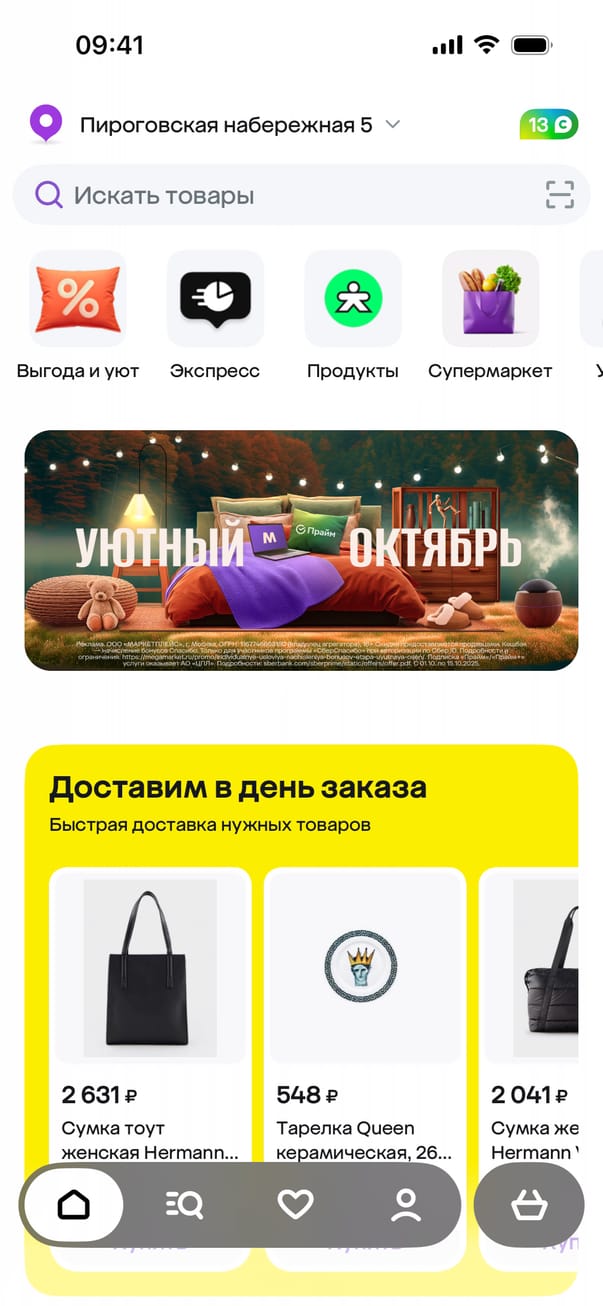Switch to the profile tab

tap(406, 1205)
